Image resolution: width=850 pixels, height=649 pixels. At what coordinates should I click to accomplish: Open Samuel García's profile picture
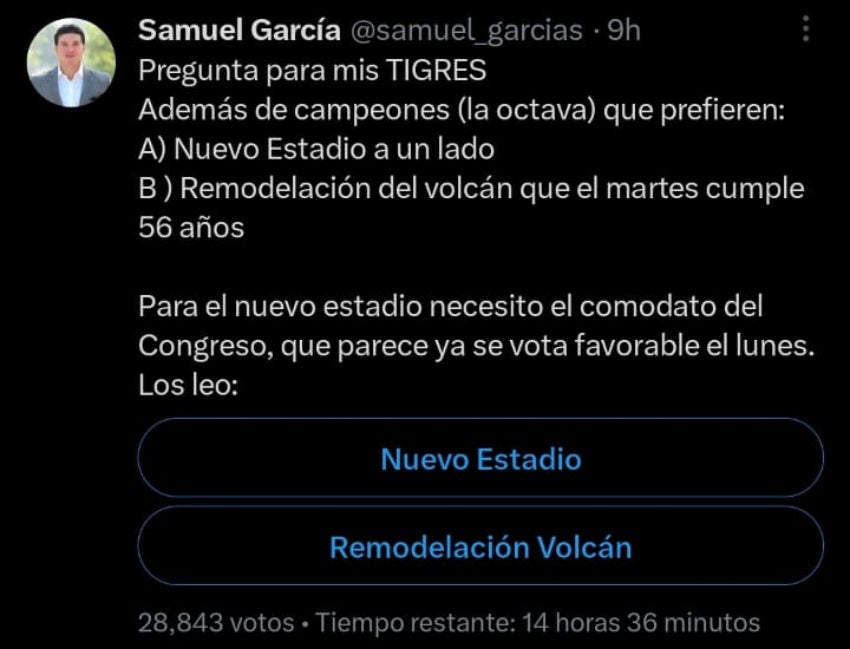(71, 63)
